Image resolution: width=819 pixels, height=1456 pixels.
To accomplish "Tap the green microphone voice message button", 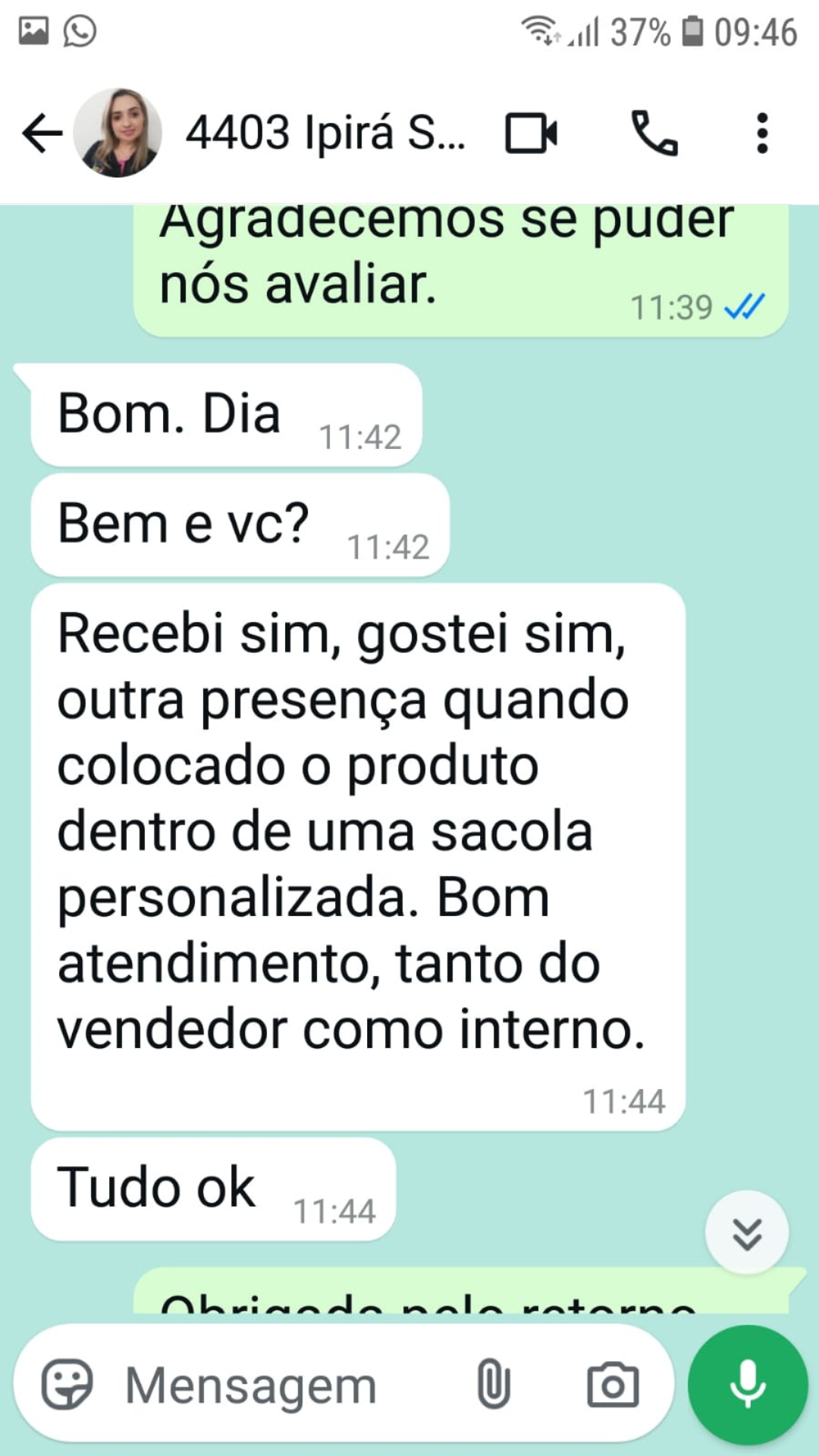I will pos(748,1385).
